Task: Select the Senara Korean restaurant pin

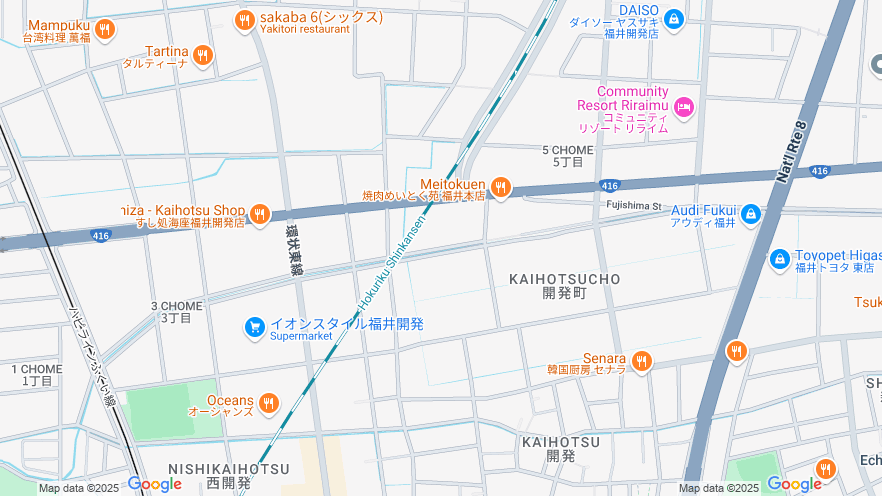Action: coord(641,360)
